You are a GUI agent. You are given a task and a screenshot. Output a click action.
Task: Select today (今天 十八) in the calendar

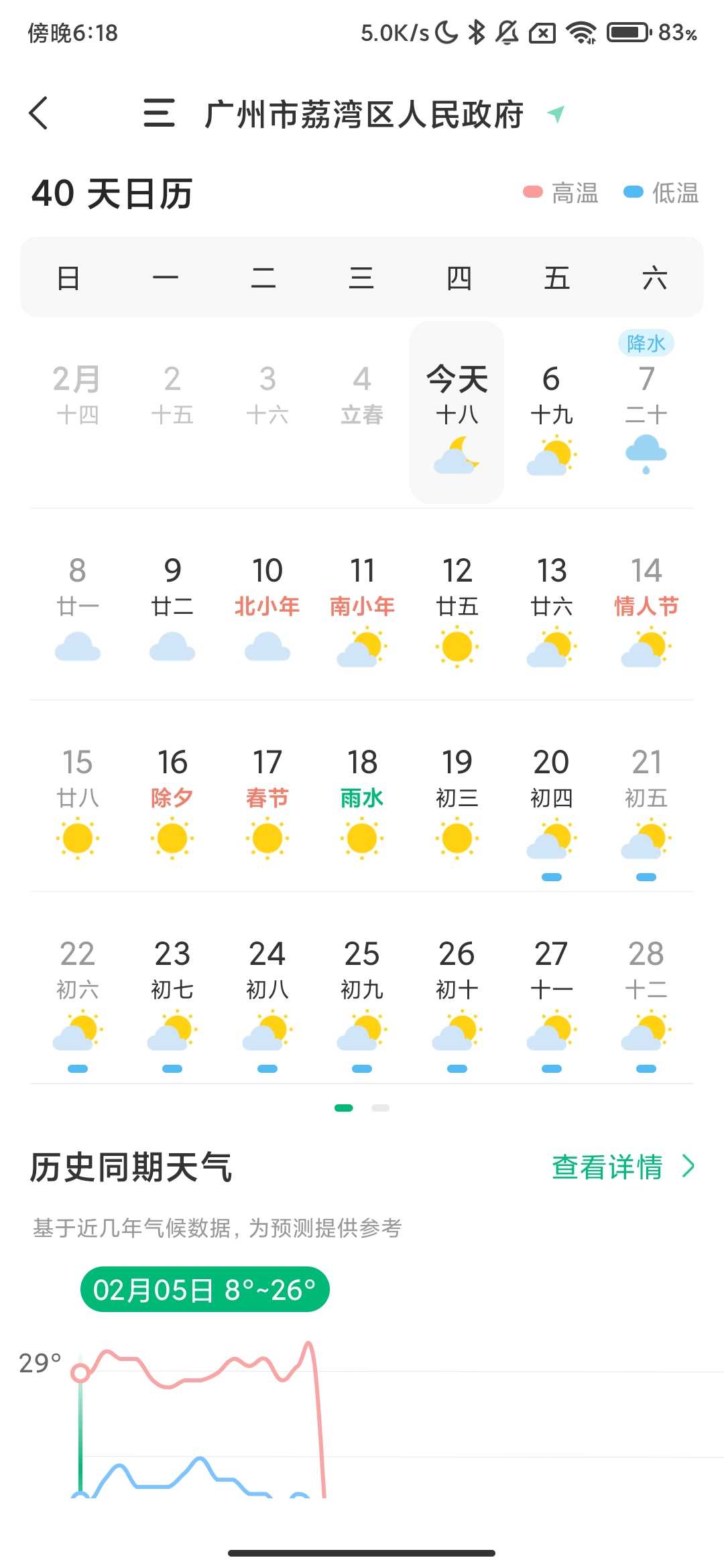457,412
